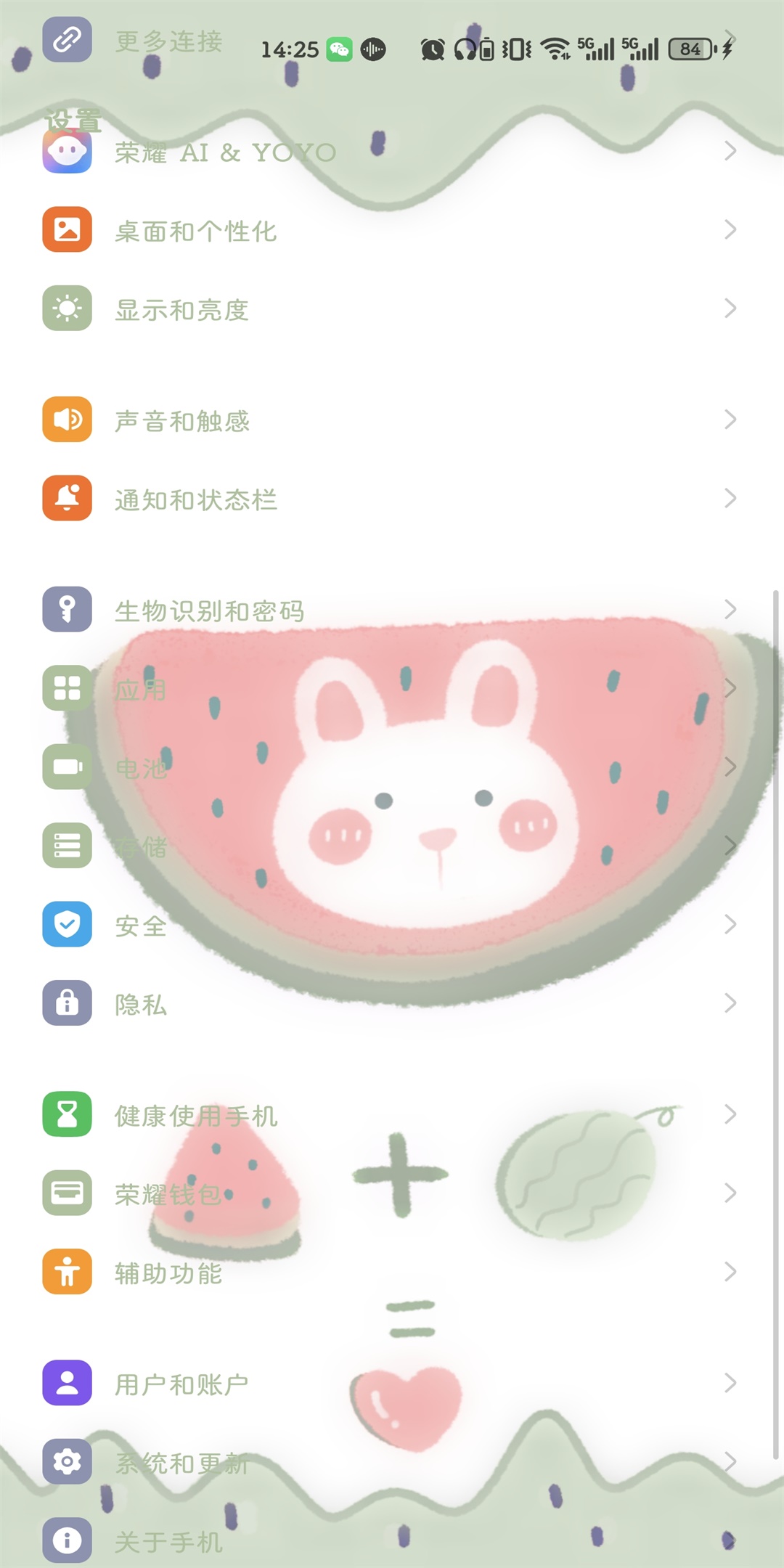Open 用户和账户

point(181,1384)
